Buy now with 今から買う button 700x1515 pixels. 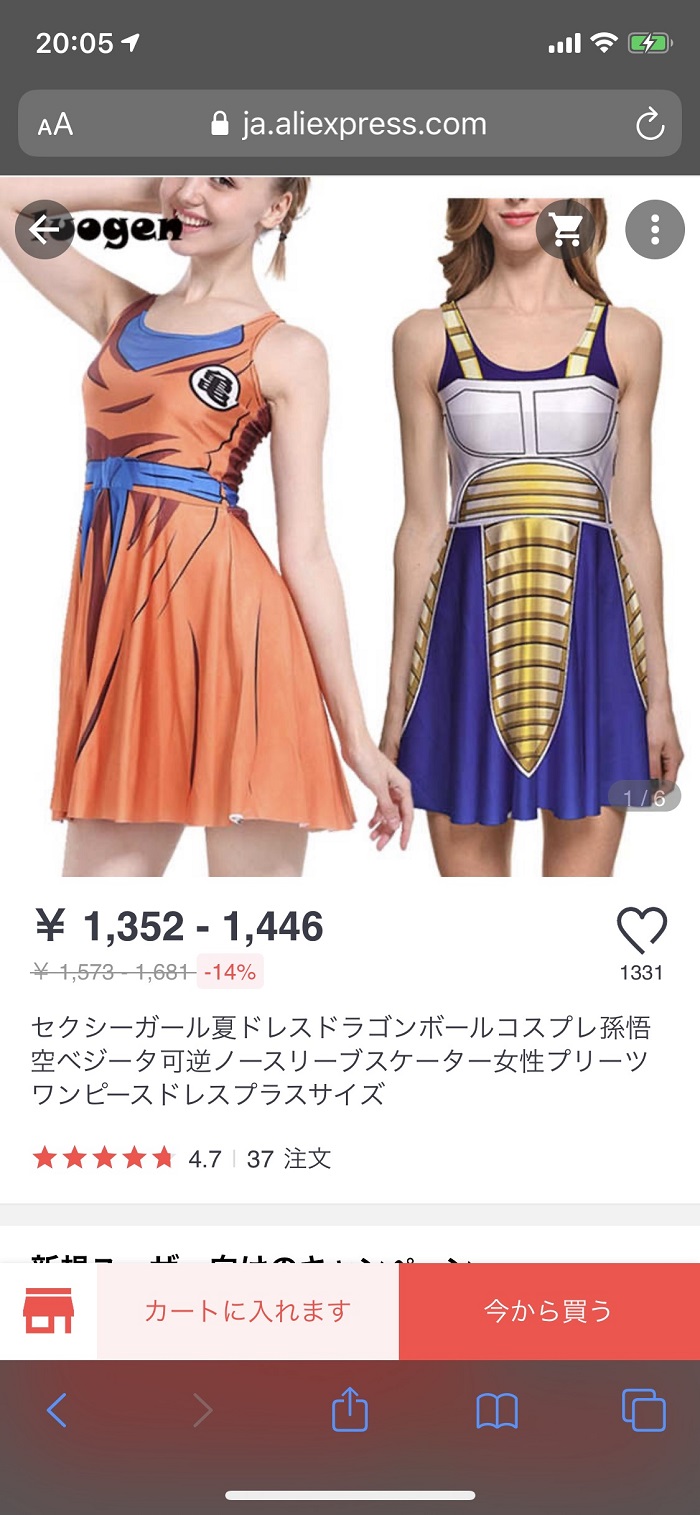(548, 1311)
